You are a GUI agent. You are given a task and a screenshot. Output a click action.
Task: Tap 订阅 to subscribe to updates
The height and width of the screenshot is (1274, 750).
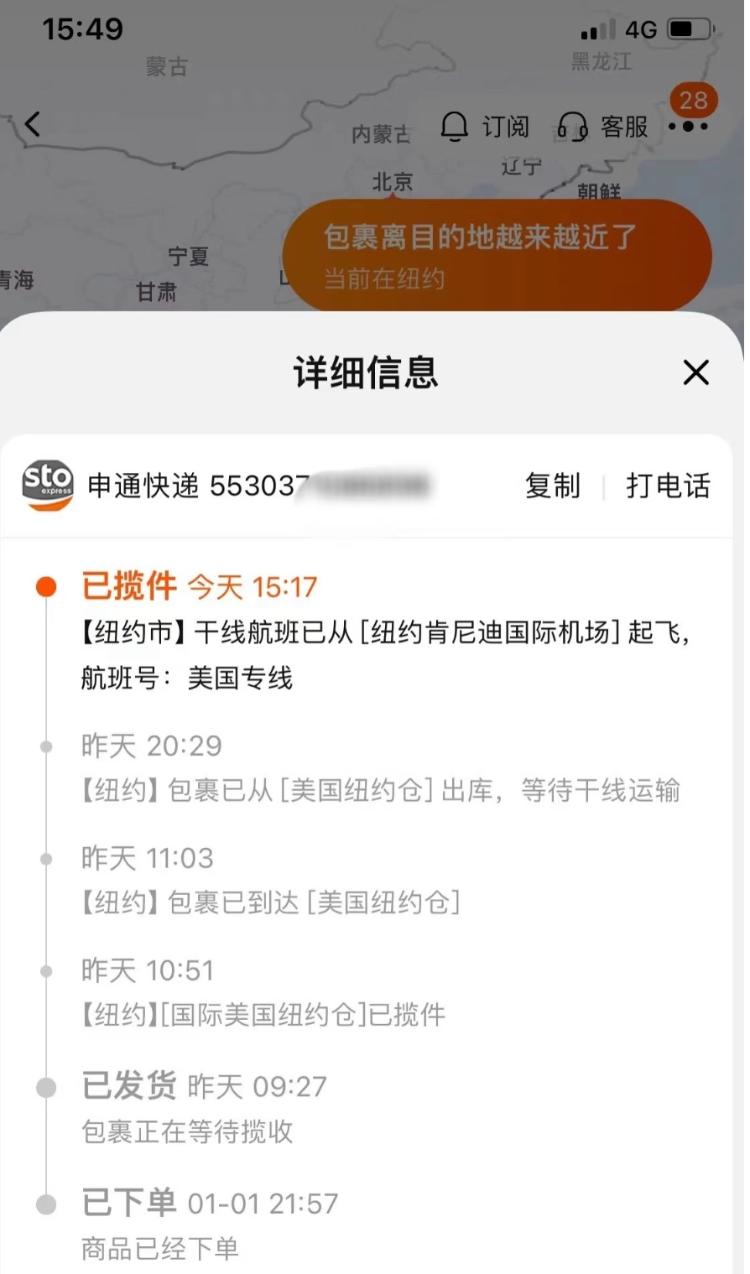point(485,127)
